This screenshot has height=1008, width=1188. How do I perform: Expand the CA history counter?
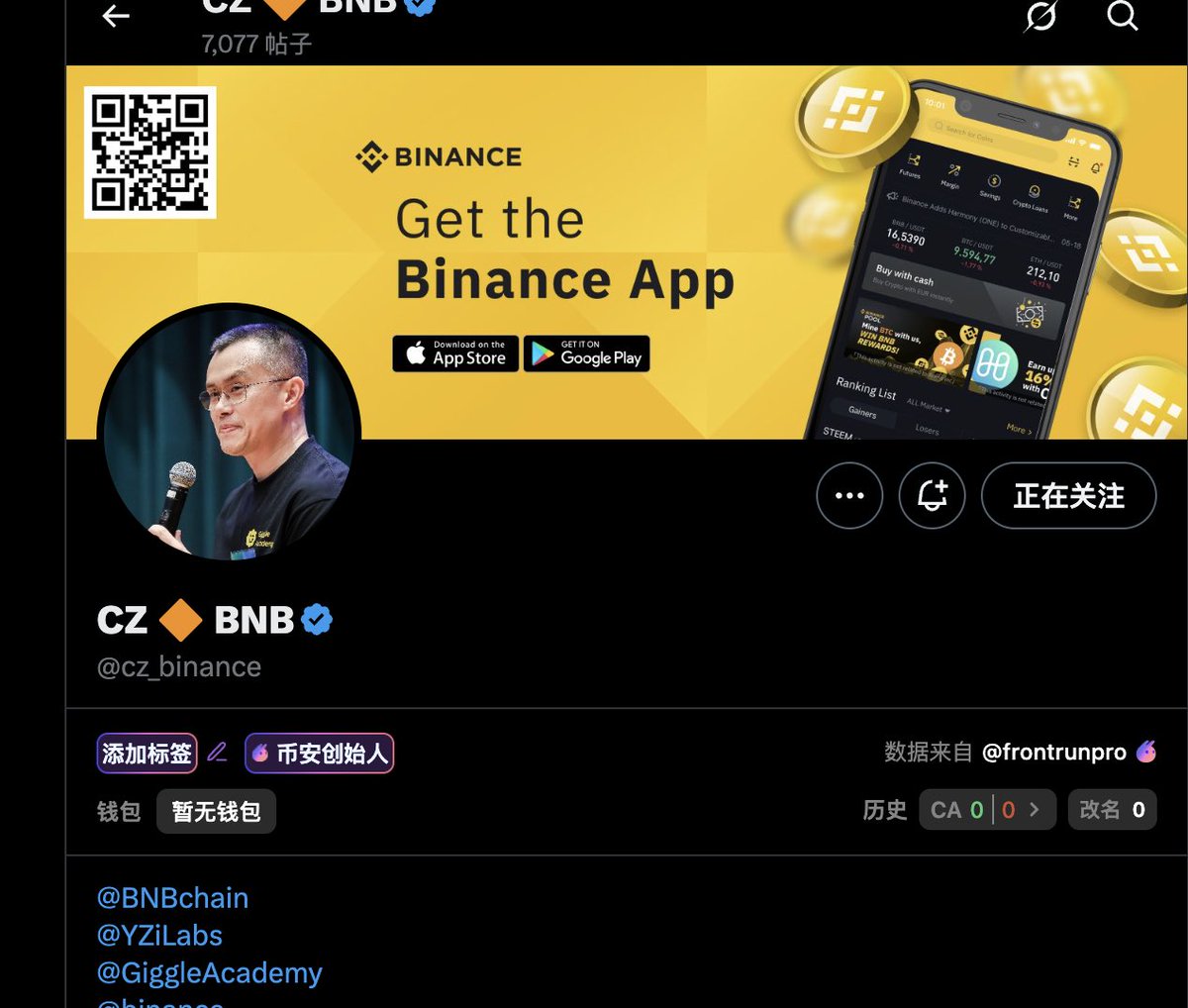point(987,810)
